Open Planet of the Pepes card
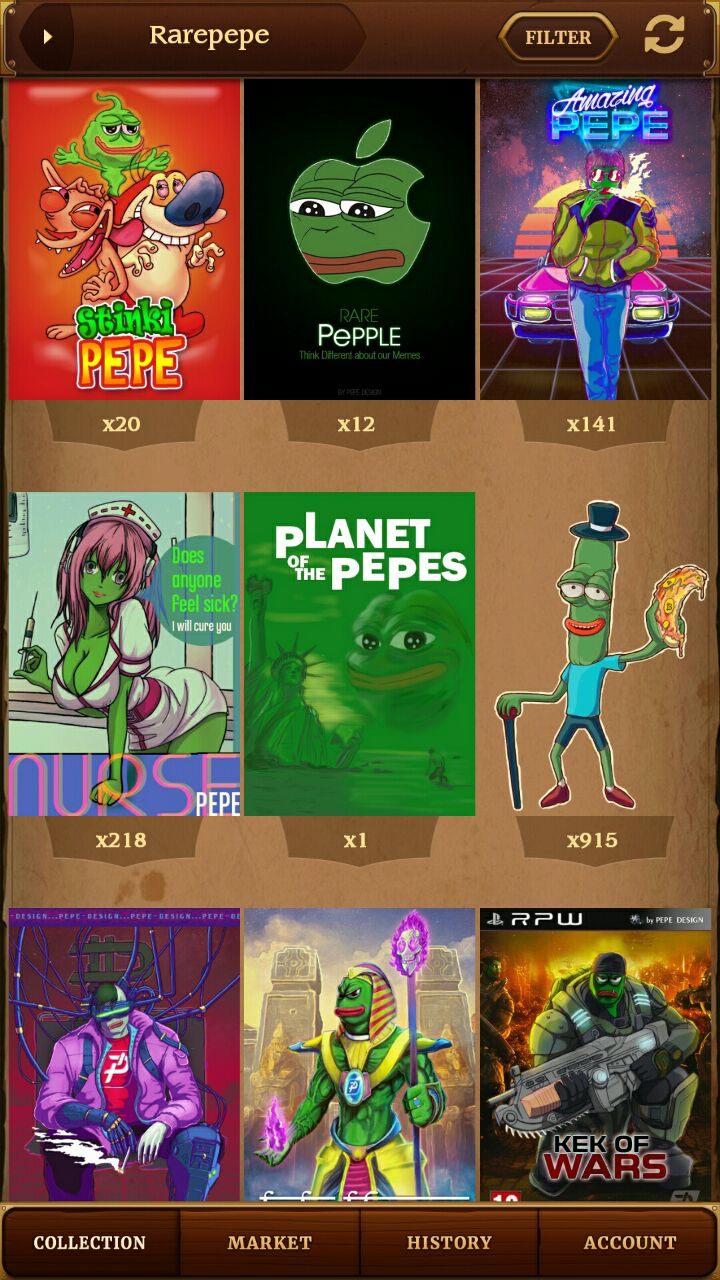The height and width of the screenshot is (1280, 720). [360, 654]
